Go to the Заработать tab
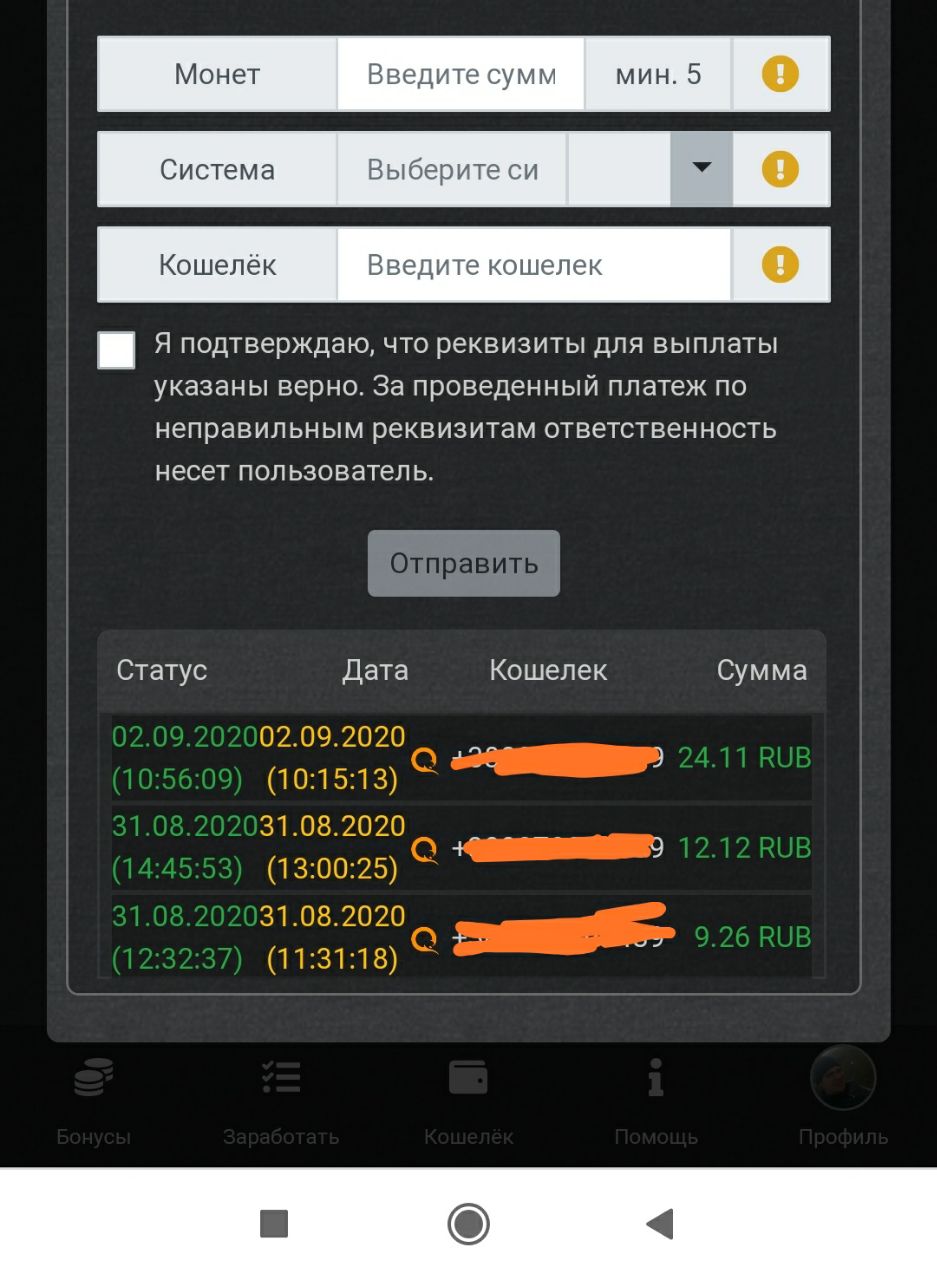 tap(281, 1099)
